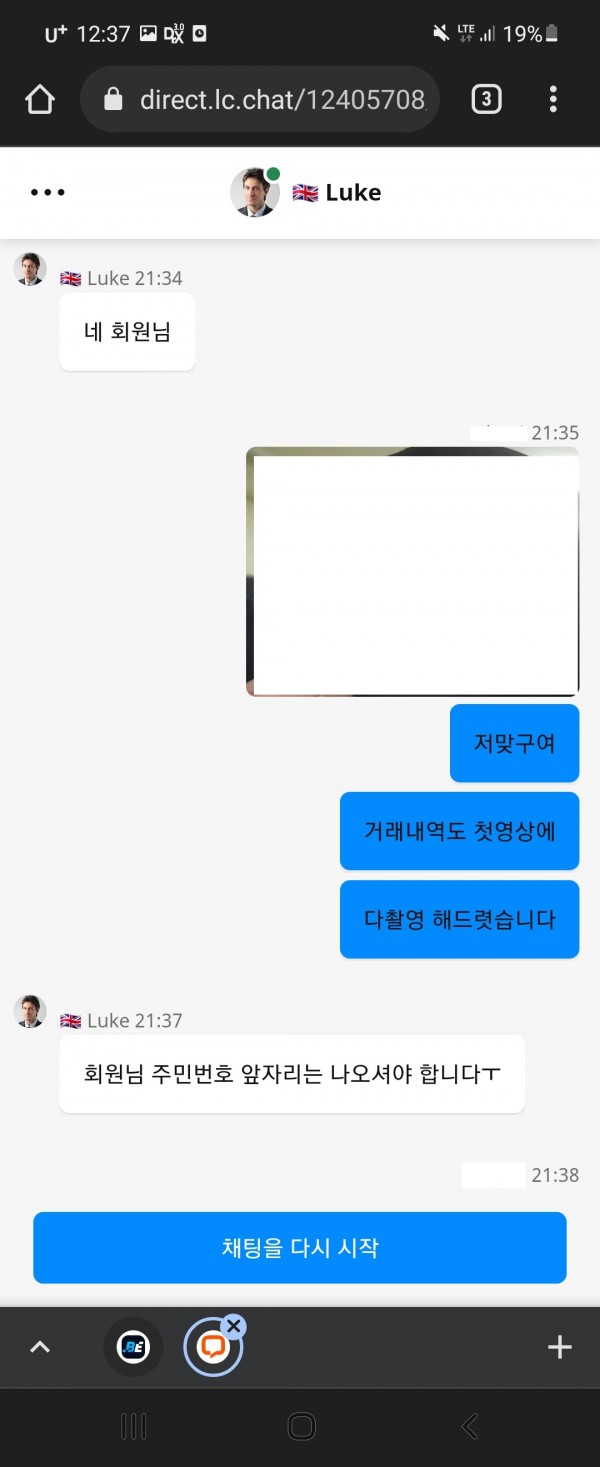Open the browser tab switcher
This screenshot has height=1467, width=600.
point(486,99)
